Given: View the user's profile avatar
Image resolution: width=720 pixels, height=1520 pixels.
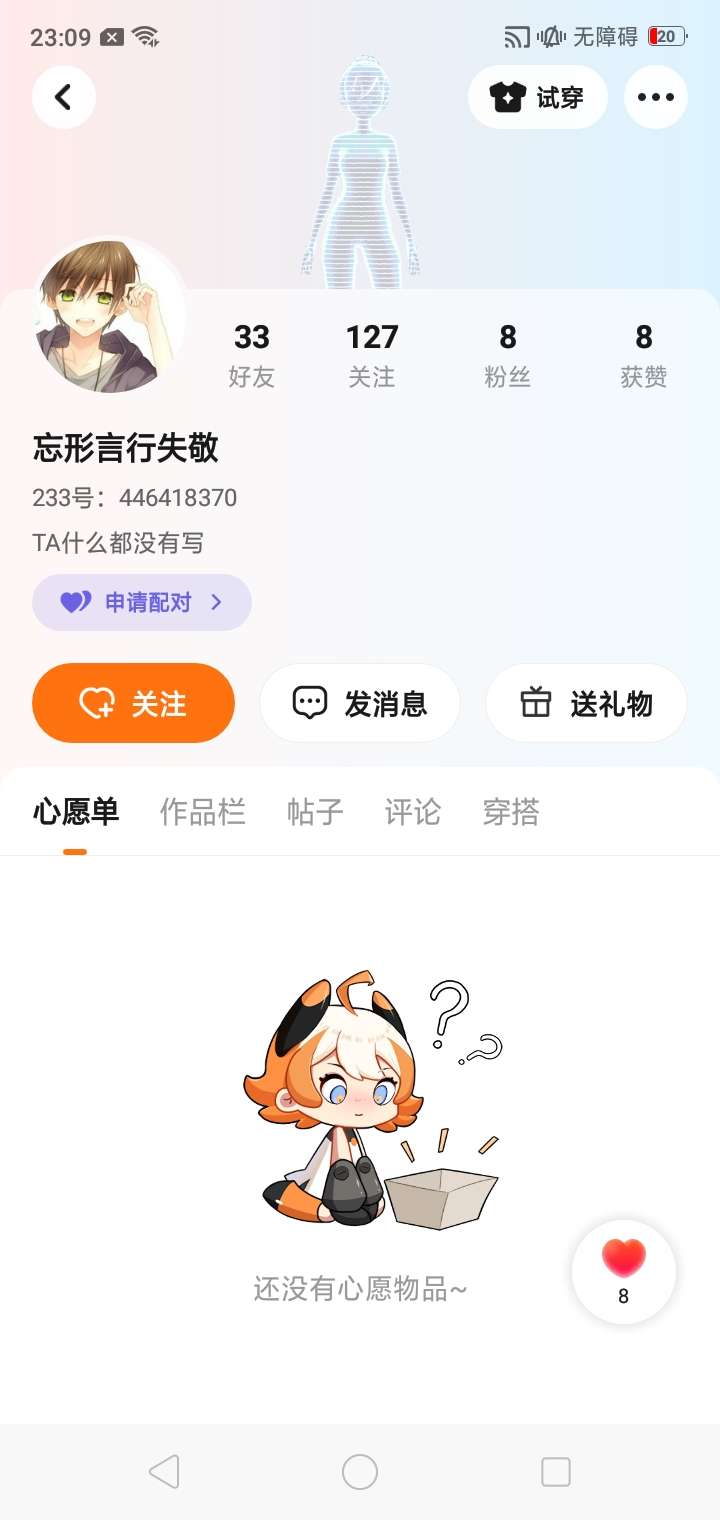Looking at the screenshot, I should [x=110, y=316].
